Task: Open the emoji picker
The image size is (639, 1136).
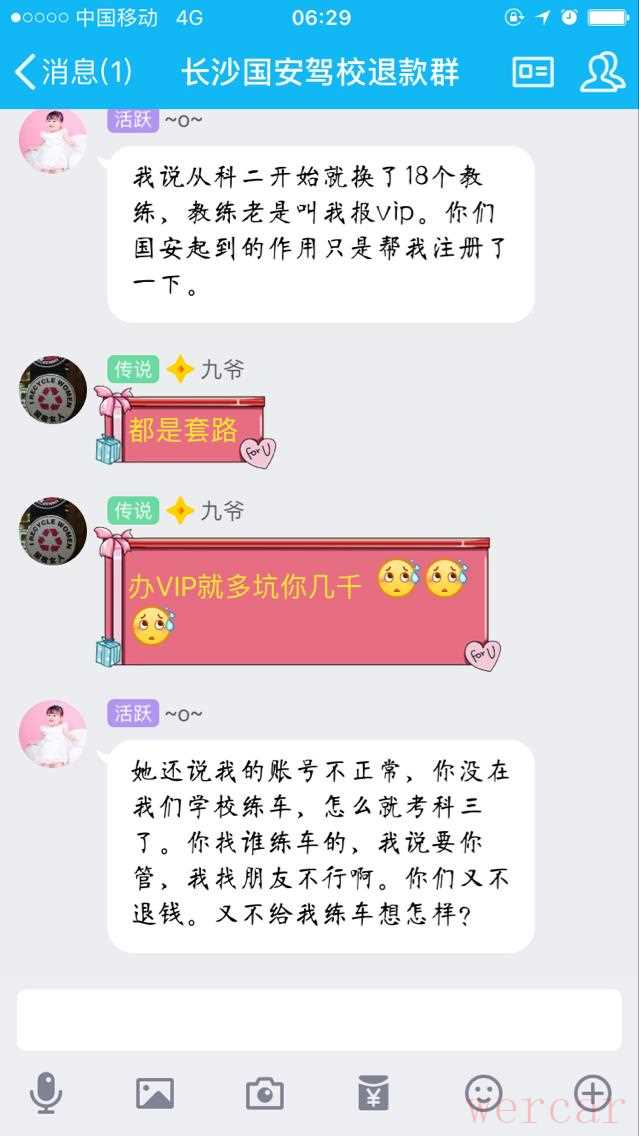Action: point(484,1093)
